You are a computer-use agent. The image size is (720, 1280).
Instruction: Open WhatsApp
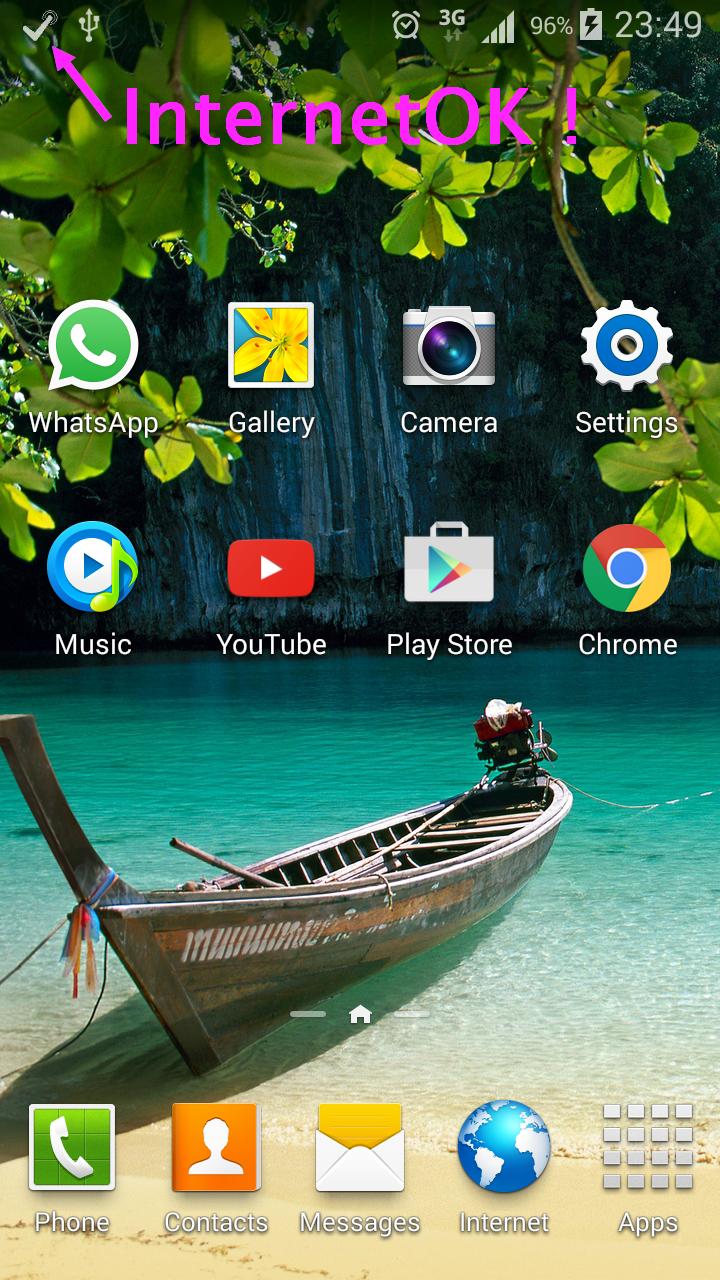coord(93,347)
